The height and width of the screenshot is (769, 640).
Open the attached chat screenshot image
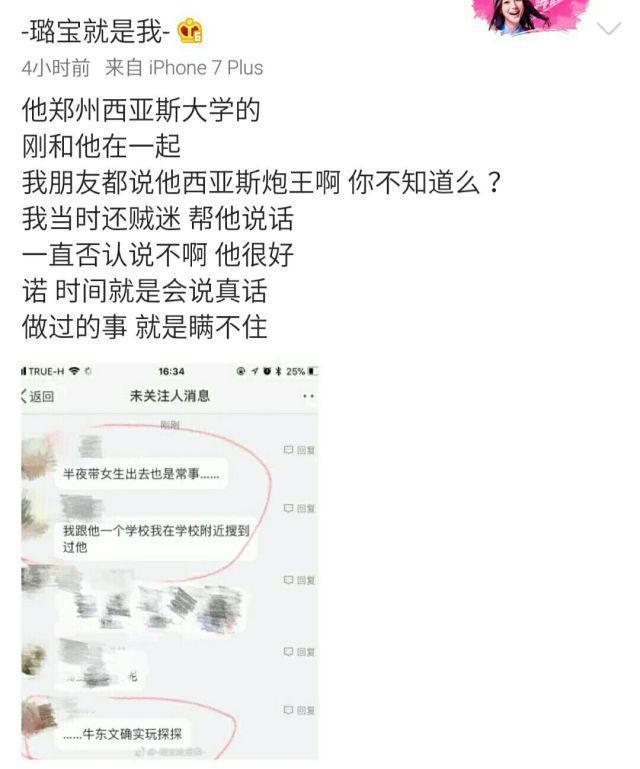[x=169, y=560]
